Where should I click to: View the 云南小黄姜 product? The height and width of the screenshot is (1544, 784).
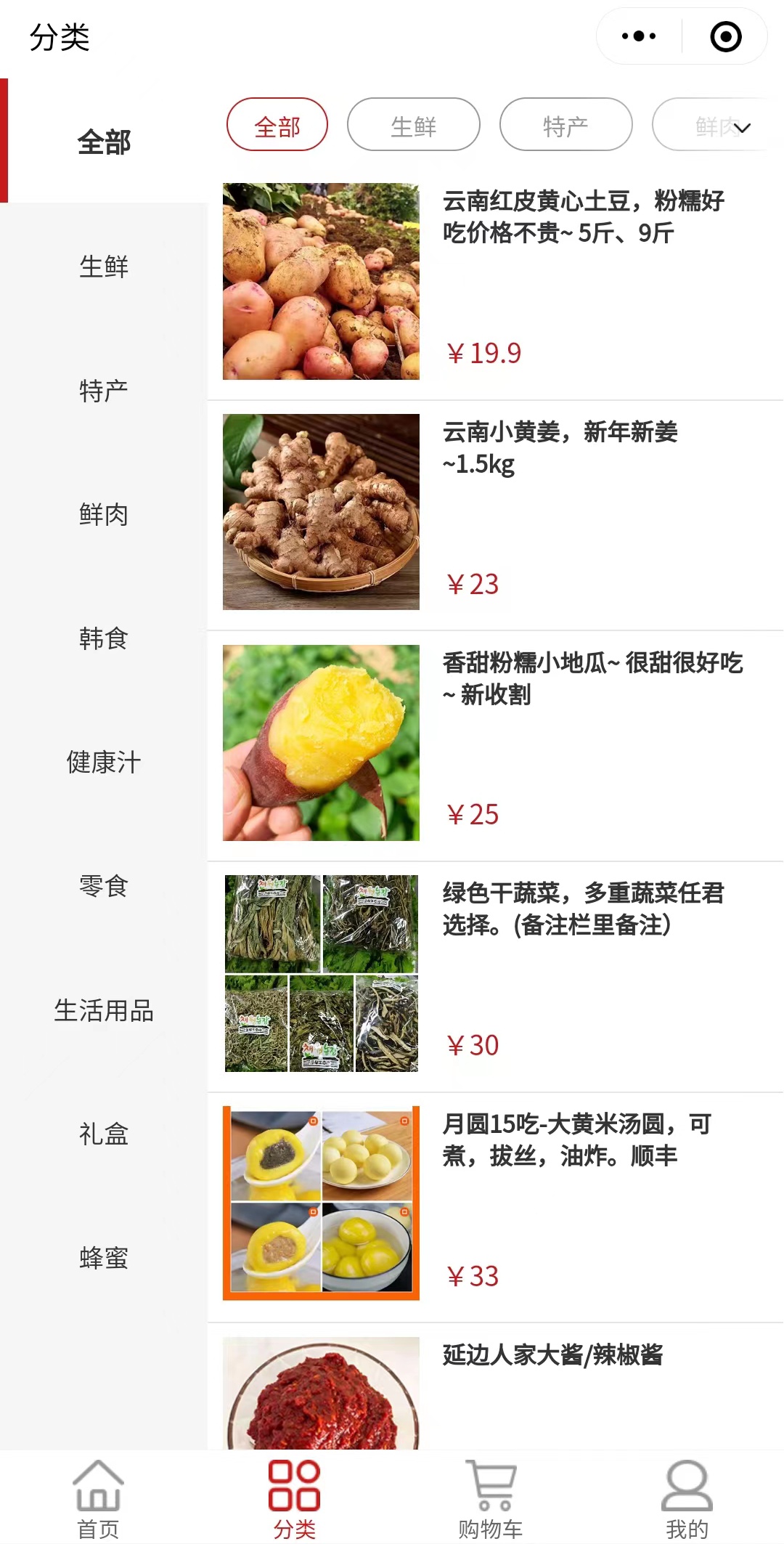[494, 512]
